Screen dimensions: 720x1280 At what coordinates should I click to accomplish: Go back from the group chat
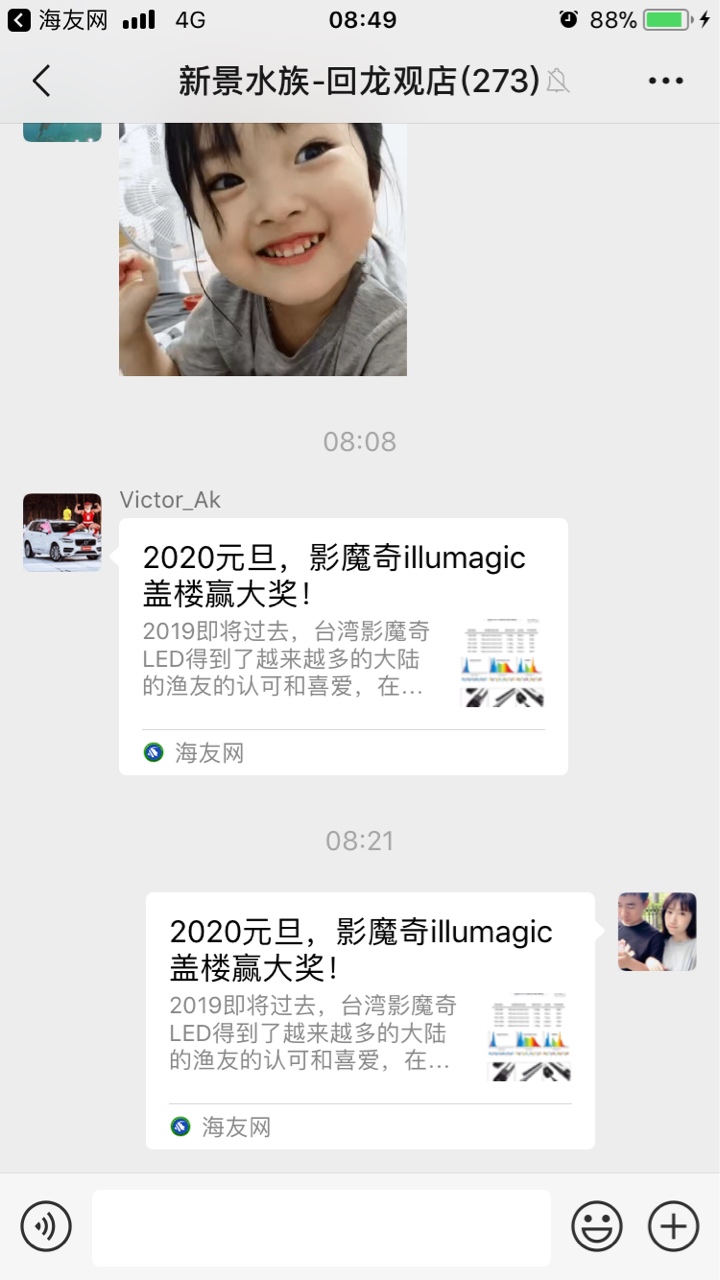tap(42, 81)
